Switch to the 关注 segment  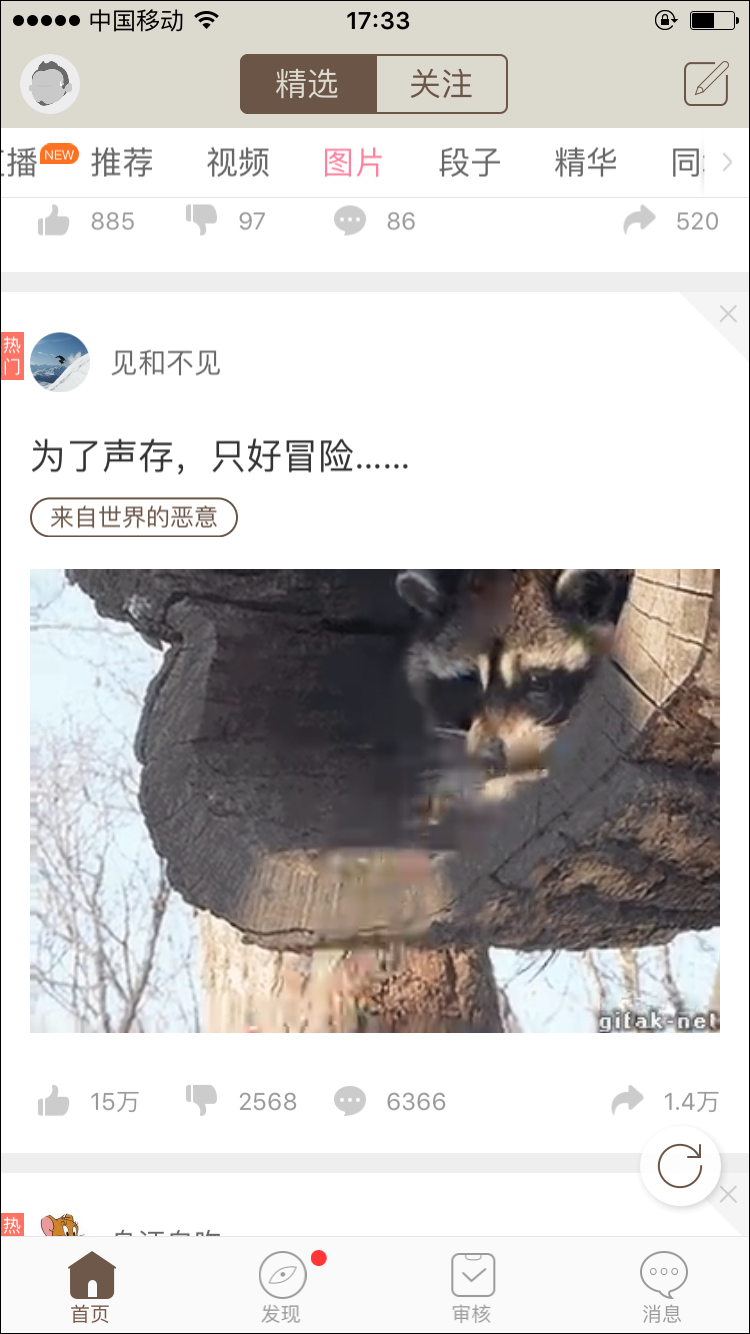441,84
